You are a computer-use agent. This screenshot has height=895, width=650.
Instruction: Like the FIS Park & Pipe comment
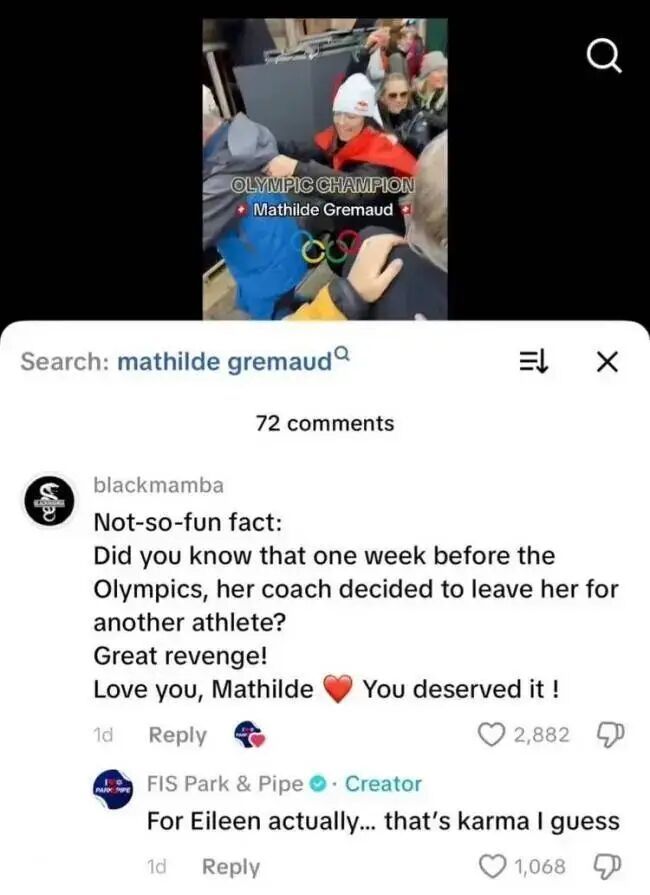[x=493, y=866]
